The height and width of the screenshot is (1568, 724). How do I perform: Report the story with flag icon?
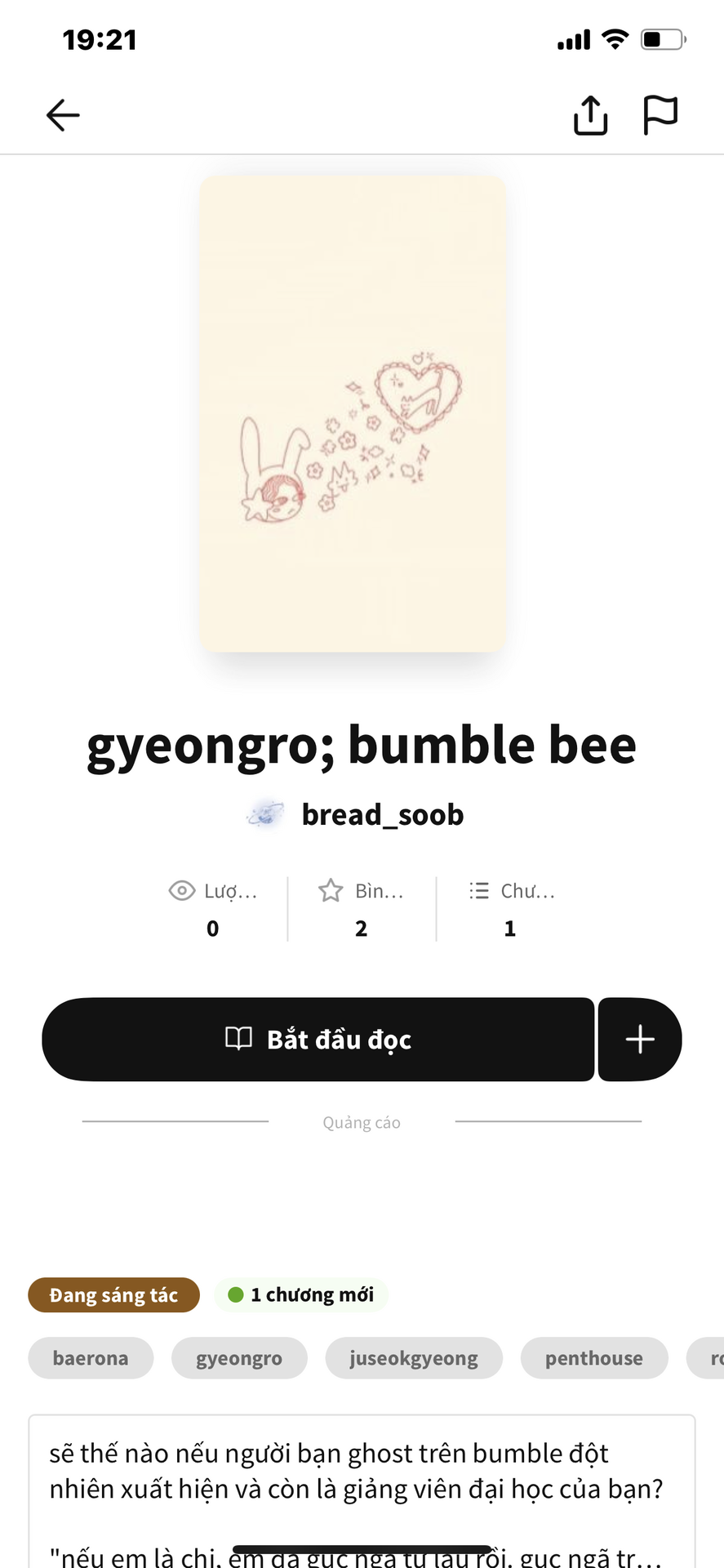tap(660, 115)
